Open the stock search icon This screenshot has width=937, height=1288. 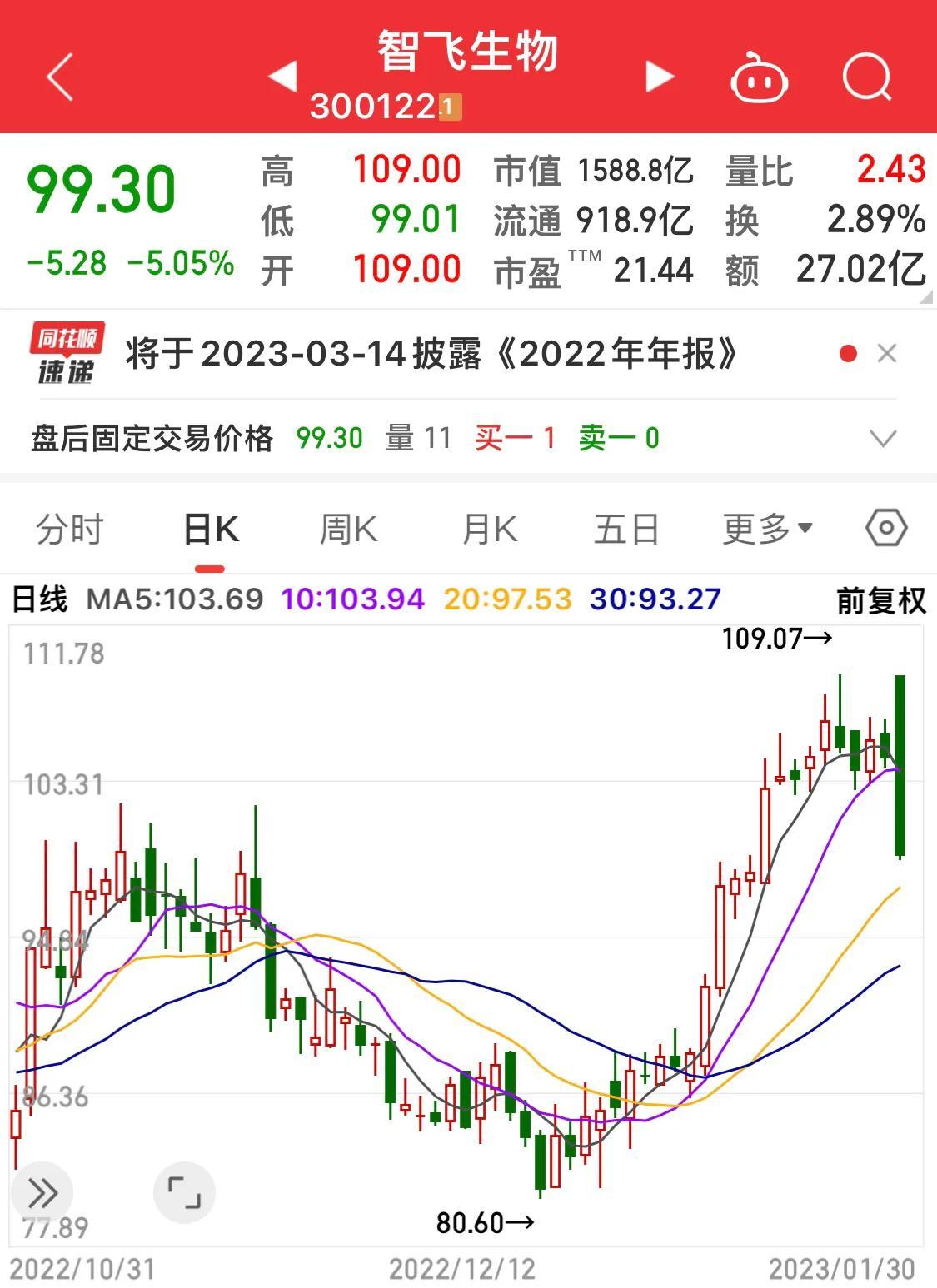(x=866, y=77)
